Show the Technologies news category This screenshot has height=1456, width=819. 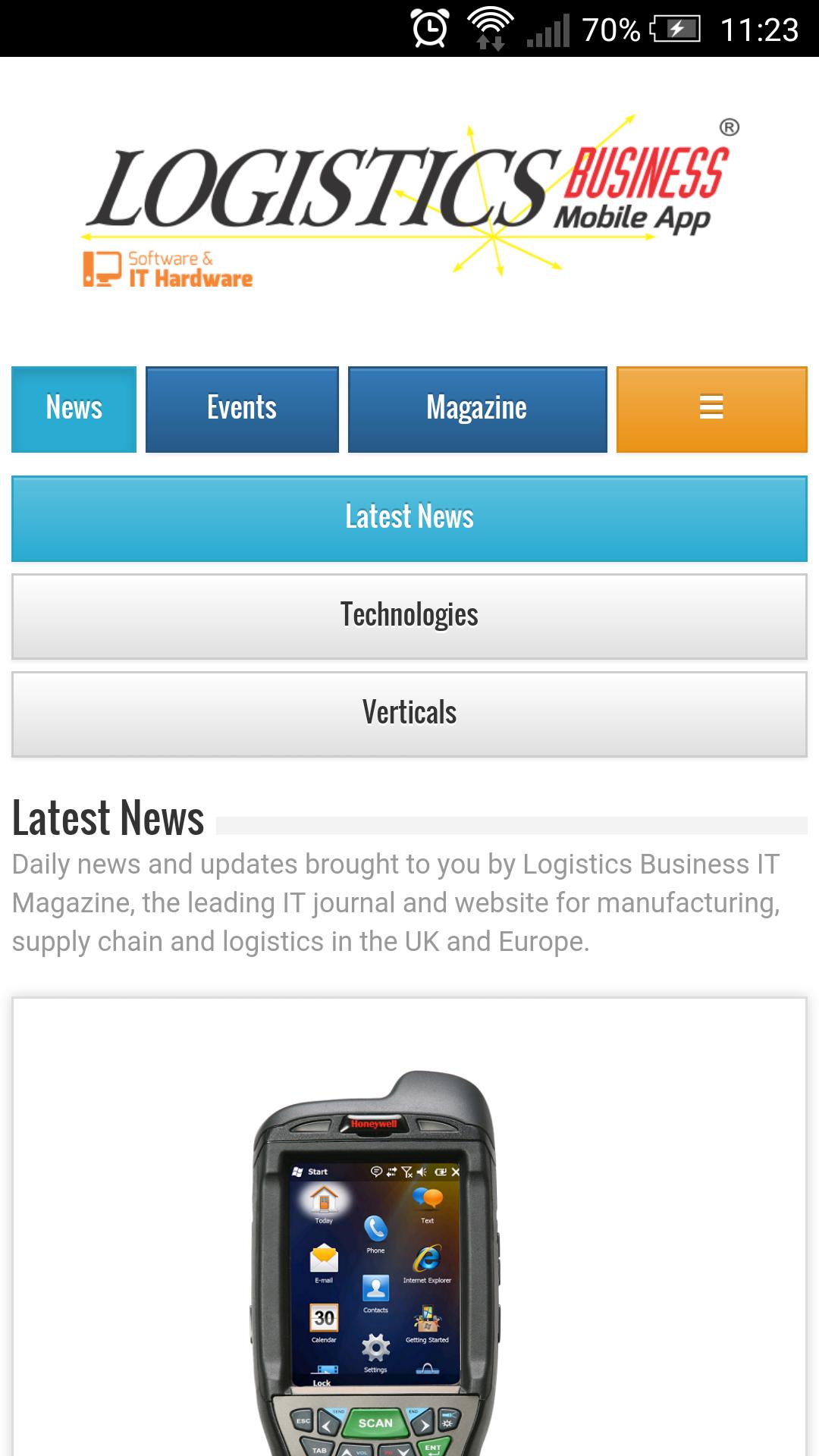409,616
